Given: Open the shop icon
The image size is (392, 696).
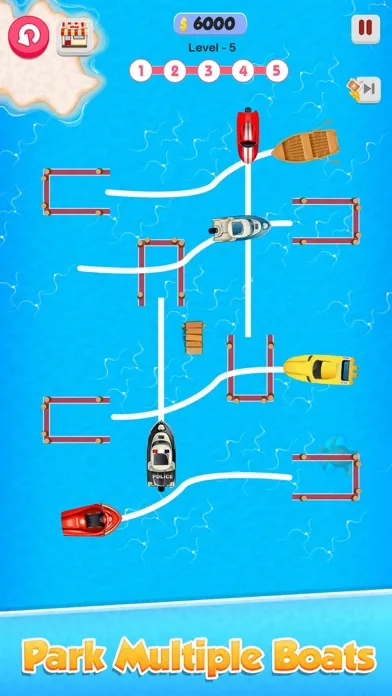Looking at the screenshot, I should (x=75, y=37).
